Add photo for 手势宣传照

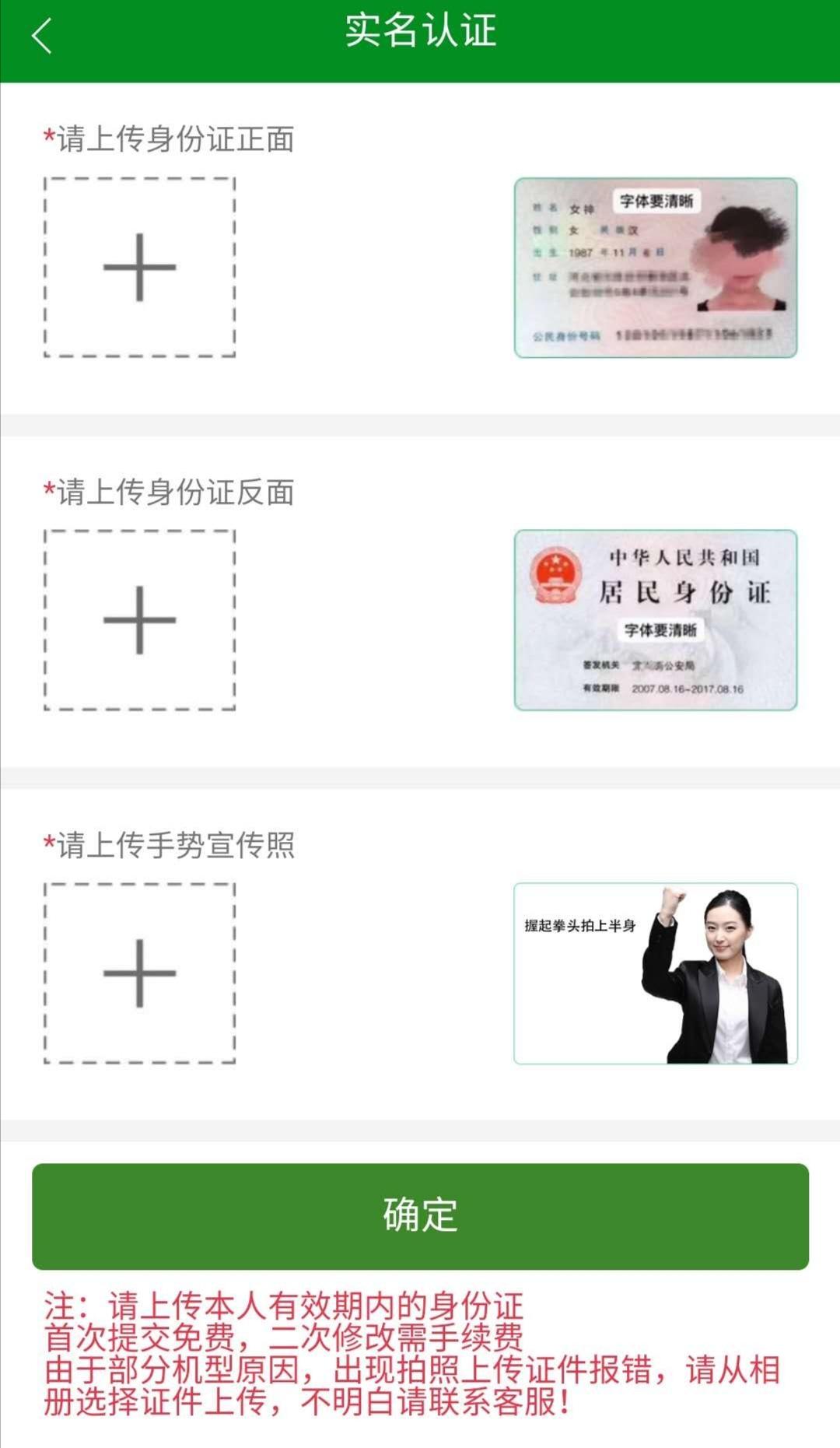[x=140, y=973]
